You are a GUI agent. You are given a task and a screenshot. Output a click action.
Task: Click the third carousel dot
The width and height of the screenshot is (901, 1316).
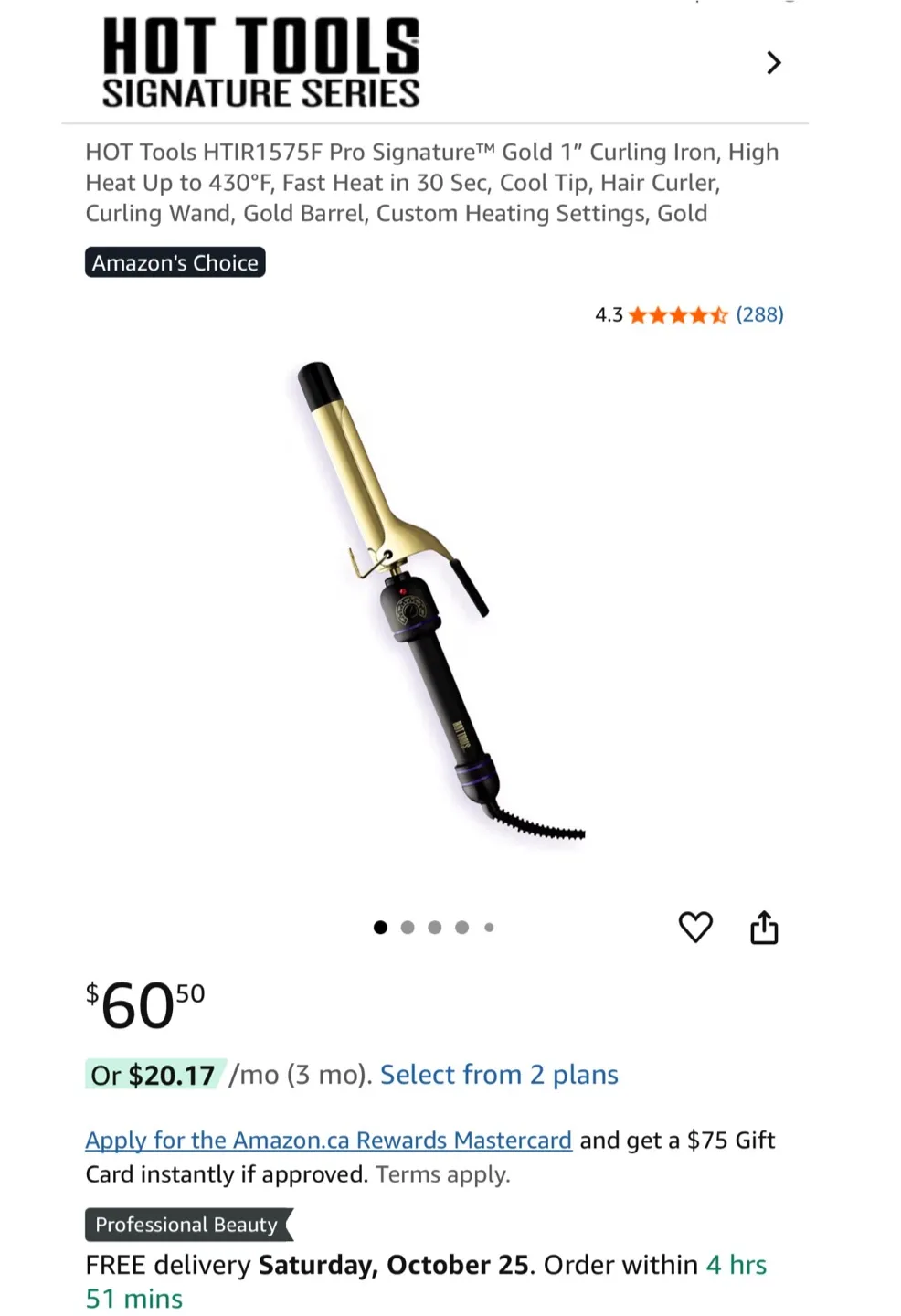435,927
